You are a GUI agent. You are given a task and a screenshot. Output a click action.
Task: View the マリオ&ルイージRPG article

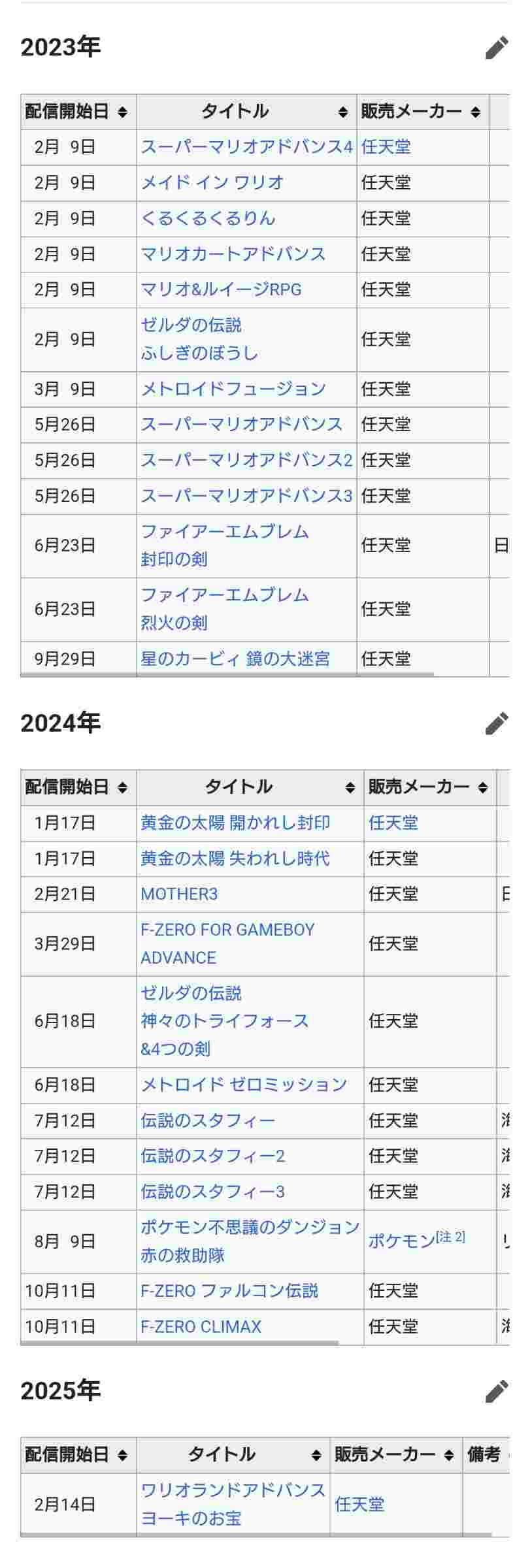coord(221,289)
